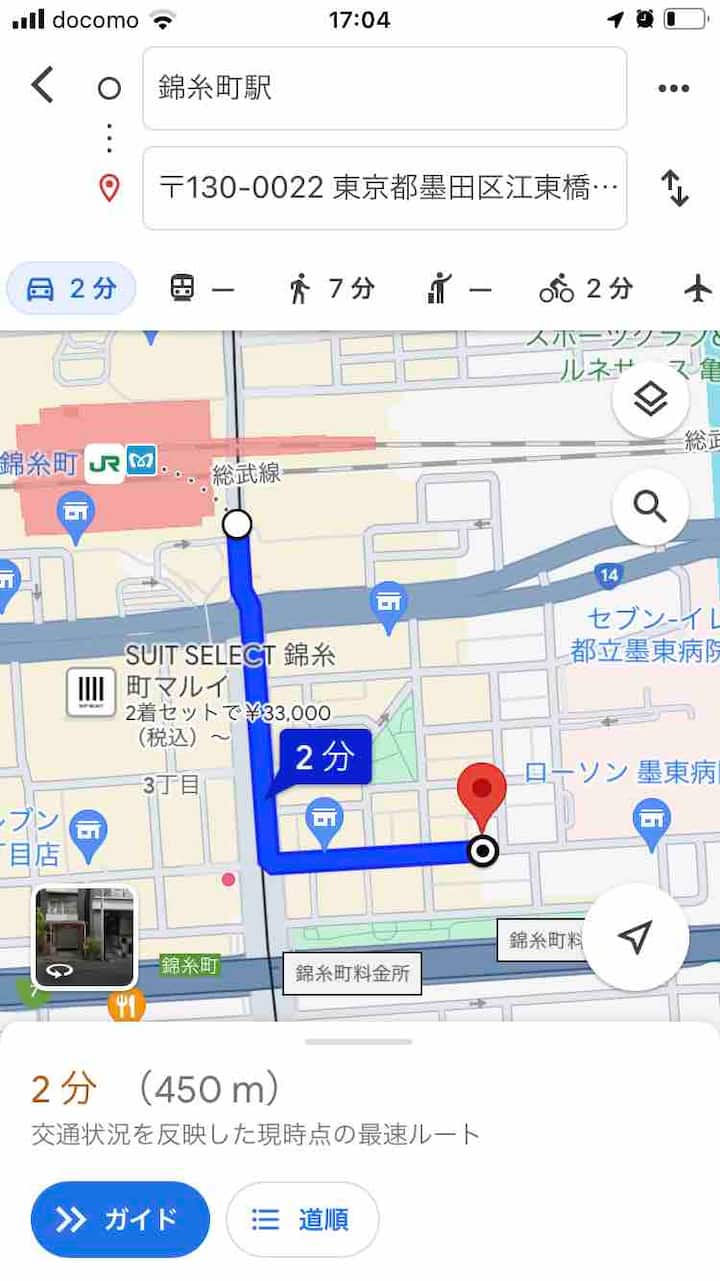
Task: Open the map layers selector
Action: tap(650, 401)
